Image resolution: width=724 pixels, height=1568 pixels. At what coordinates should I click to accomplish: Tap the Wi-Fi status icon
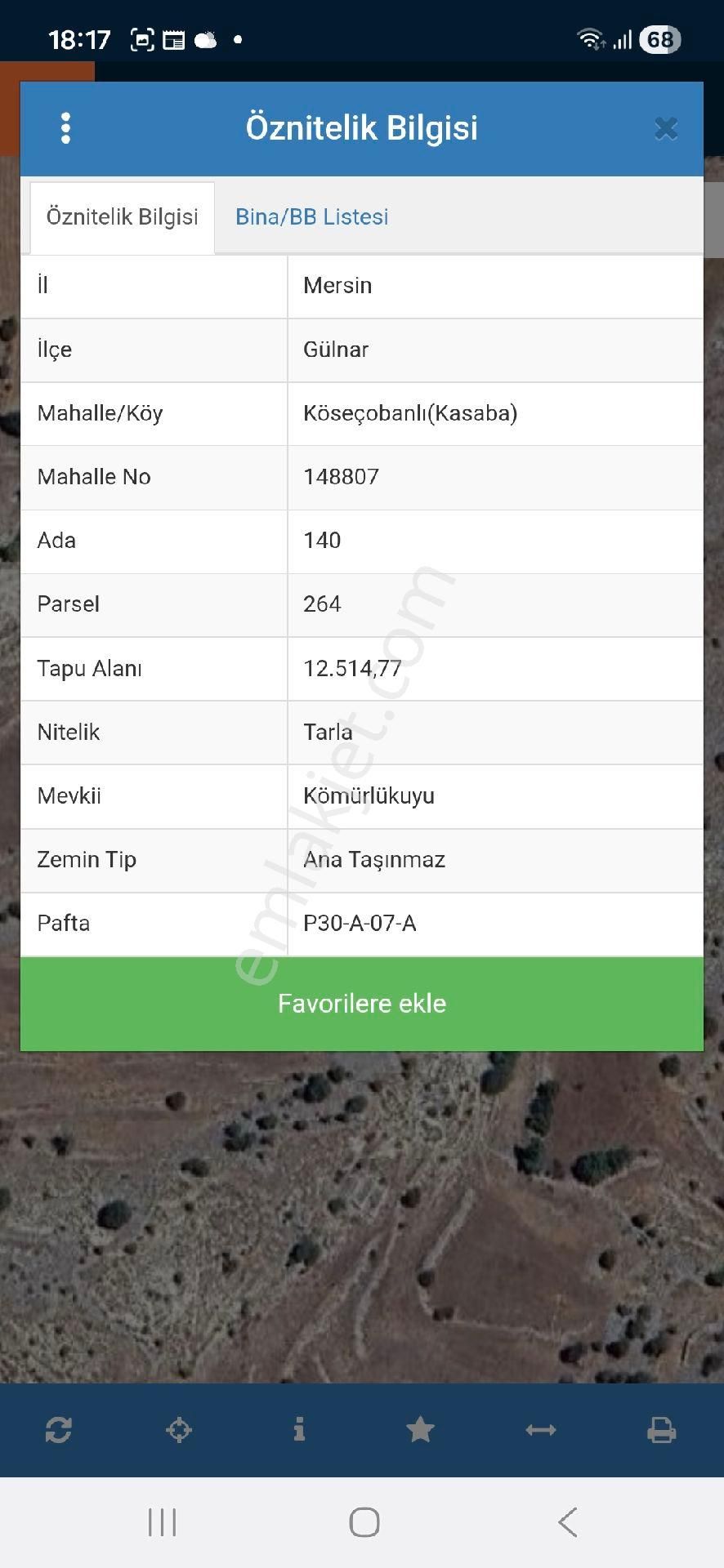point(590,37)
